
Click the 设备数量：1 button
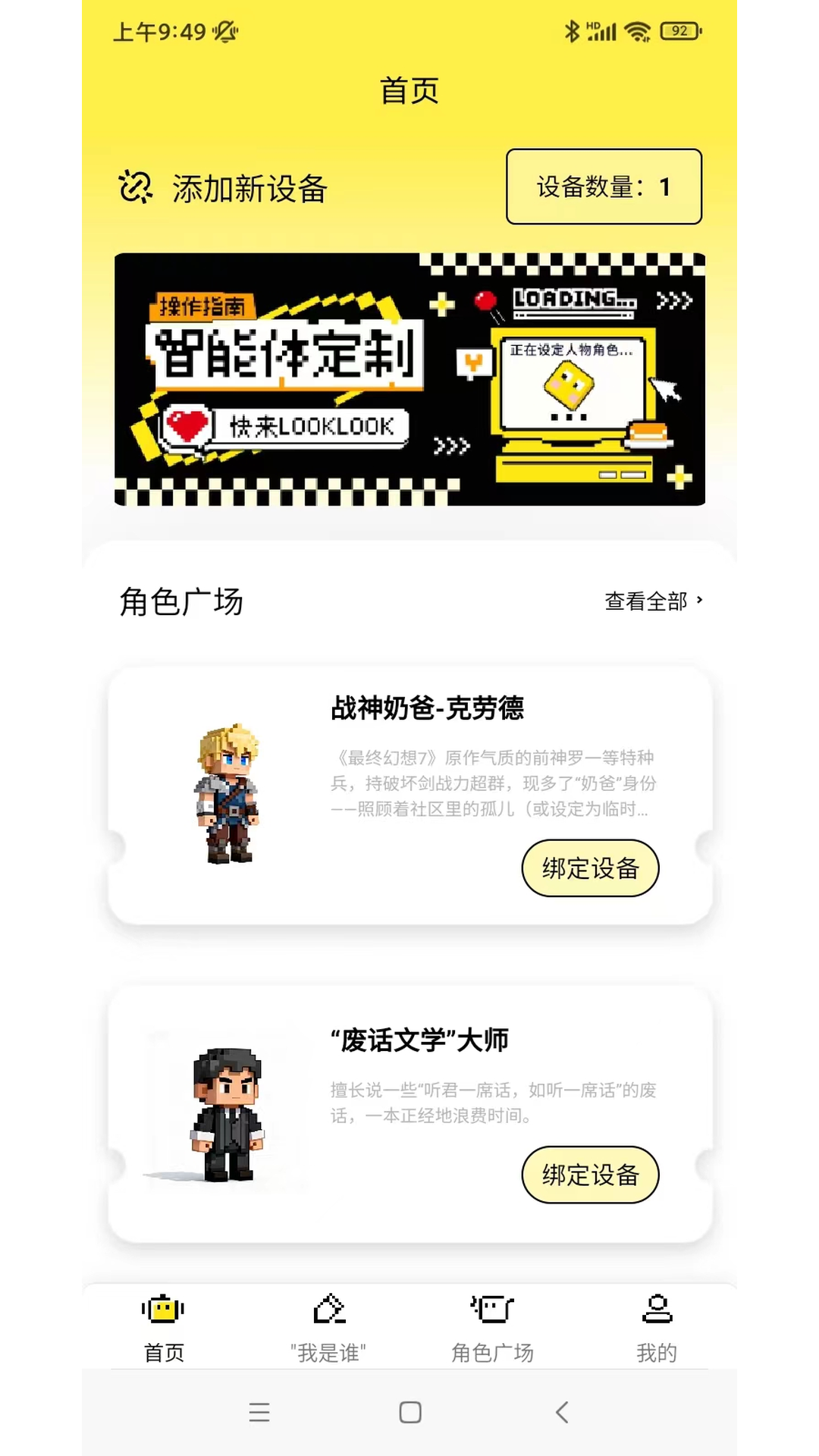(603, 189)
